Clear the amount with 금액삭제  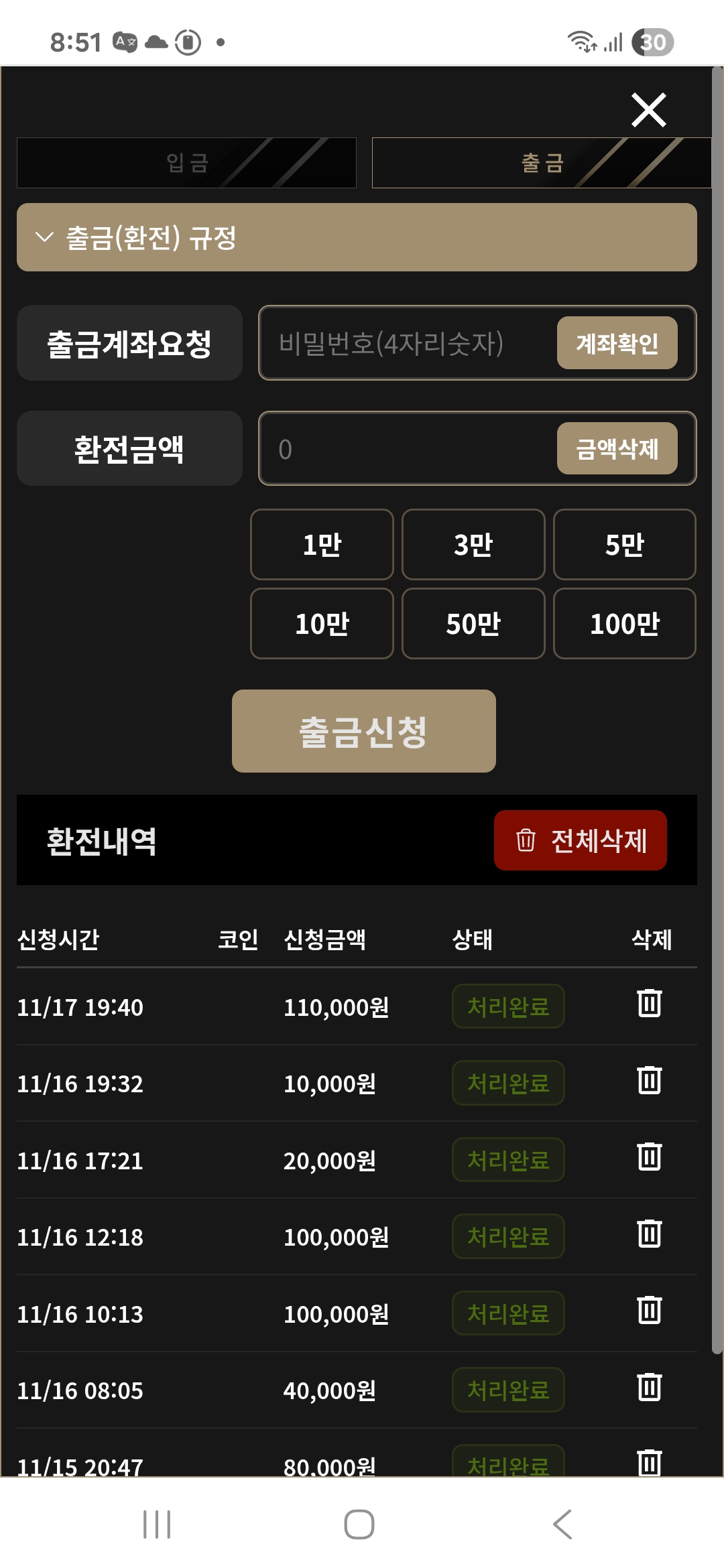click(x=617, y=449)
